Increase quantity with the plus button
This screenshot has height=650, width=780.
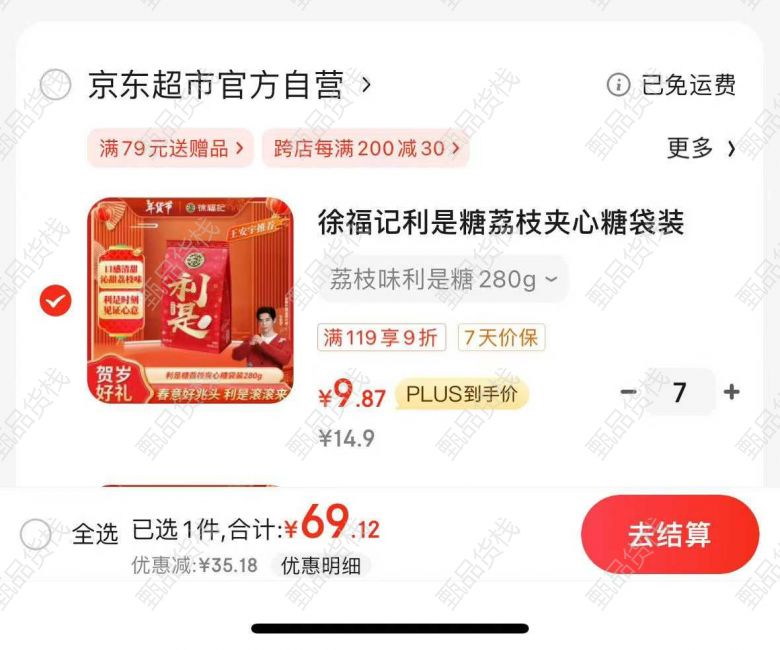tap(732, 392)
